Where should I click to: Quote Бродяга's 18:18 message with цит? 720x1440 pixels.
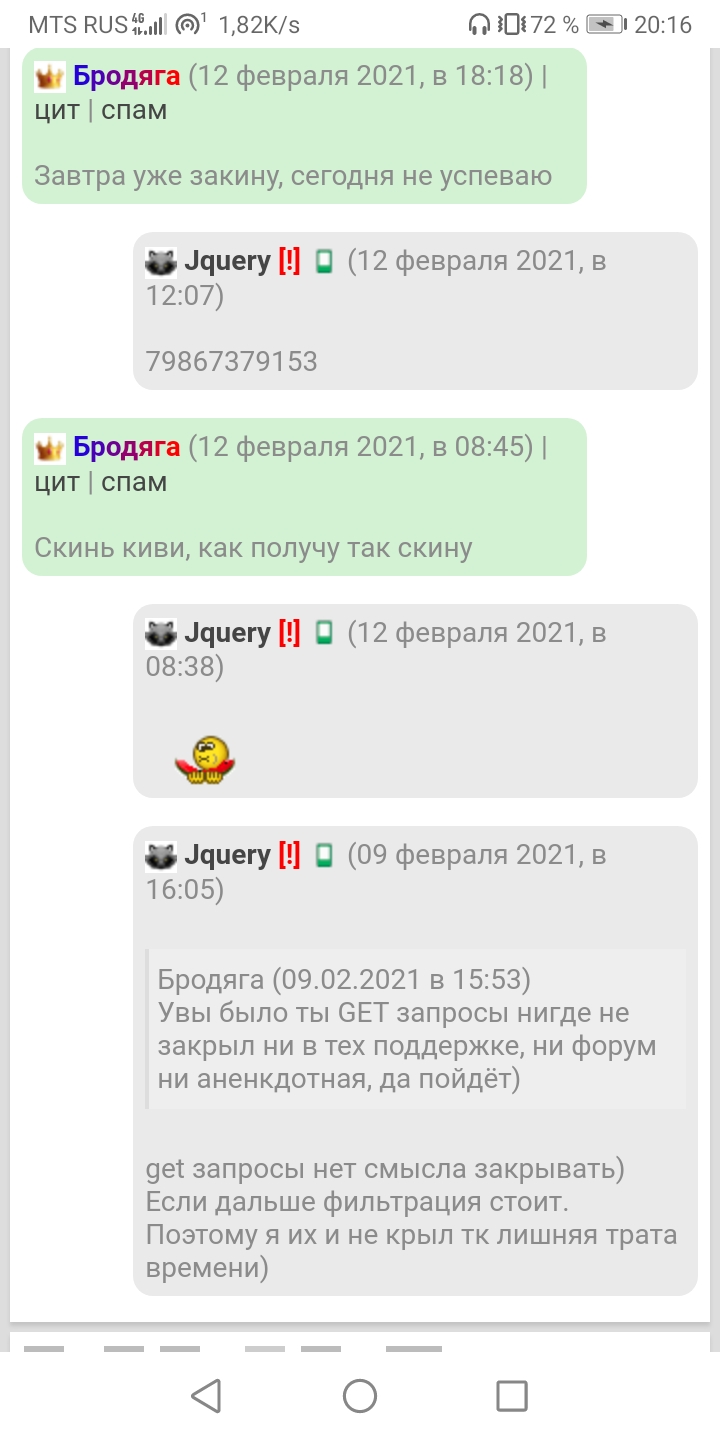point(56,110)
